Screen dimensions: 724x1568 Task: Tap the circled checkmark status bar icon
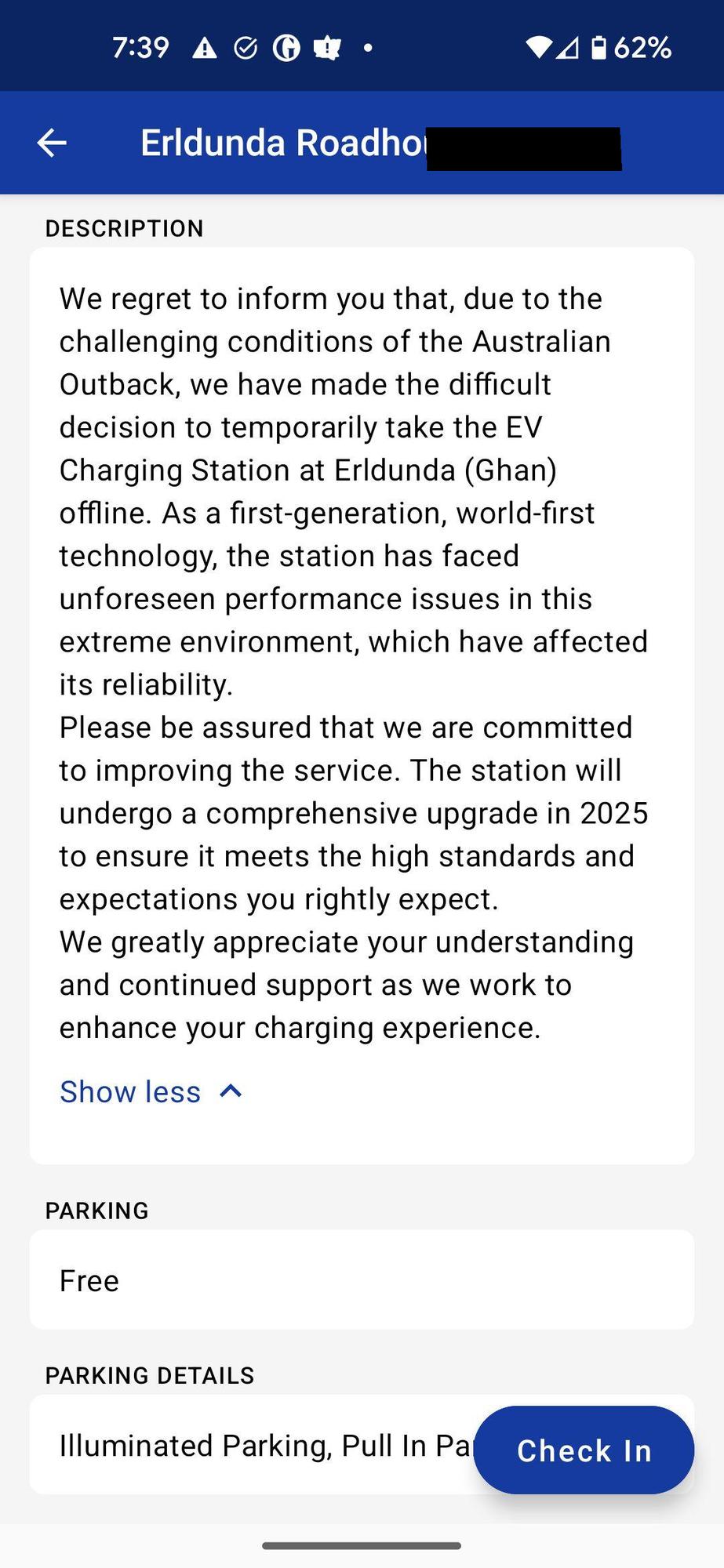click(246, 47)
